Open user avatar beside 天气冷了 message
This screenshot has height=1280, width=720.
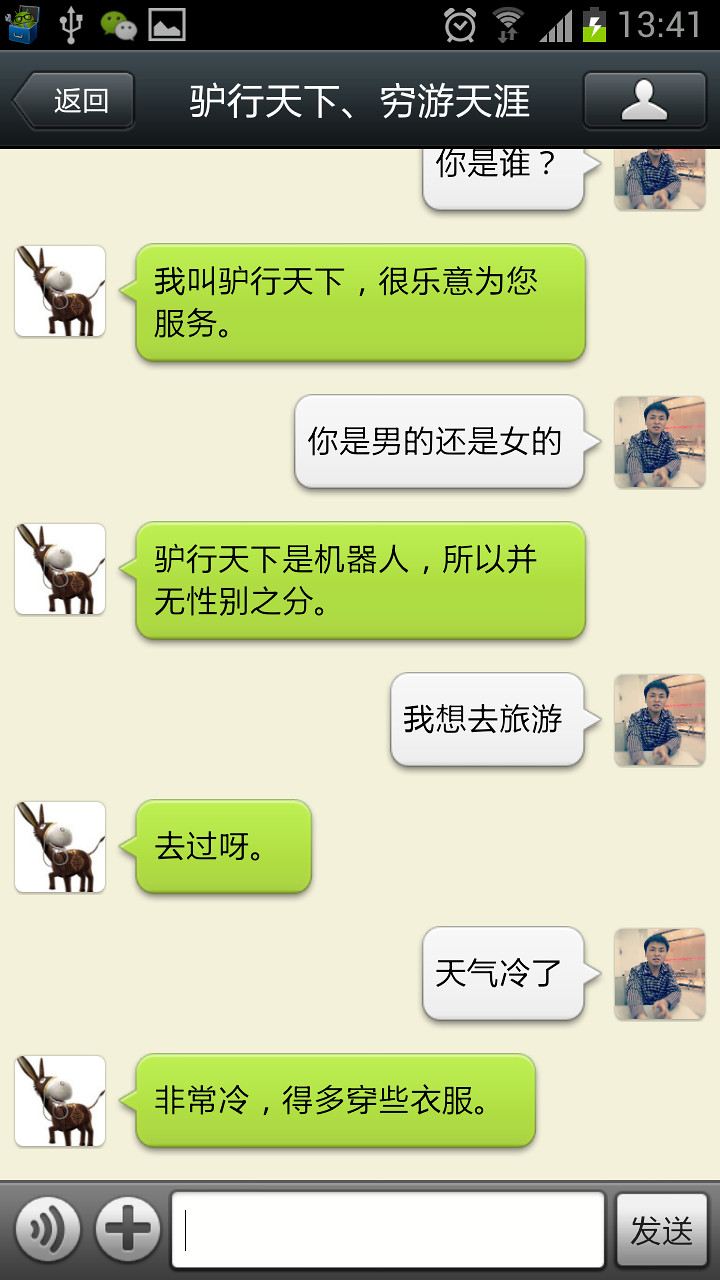pyautogui.click(x=660, y=974)
